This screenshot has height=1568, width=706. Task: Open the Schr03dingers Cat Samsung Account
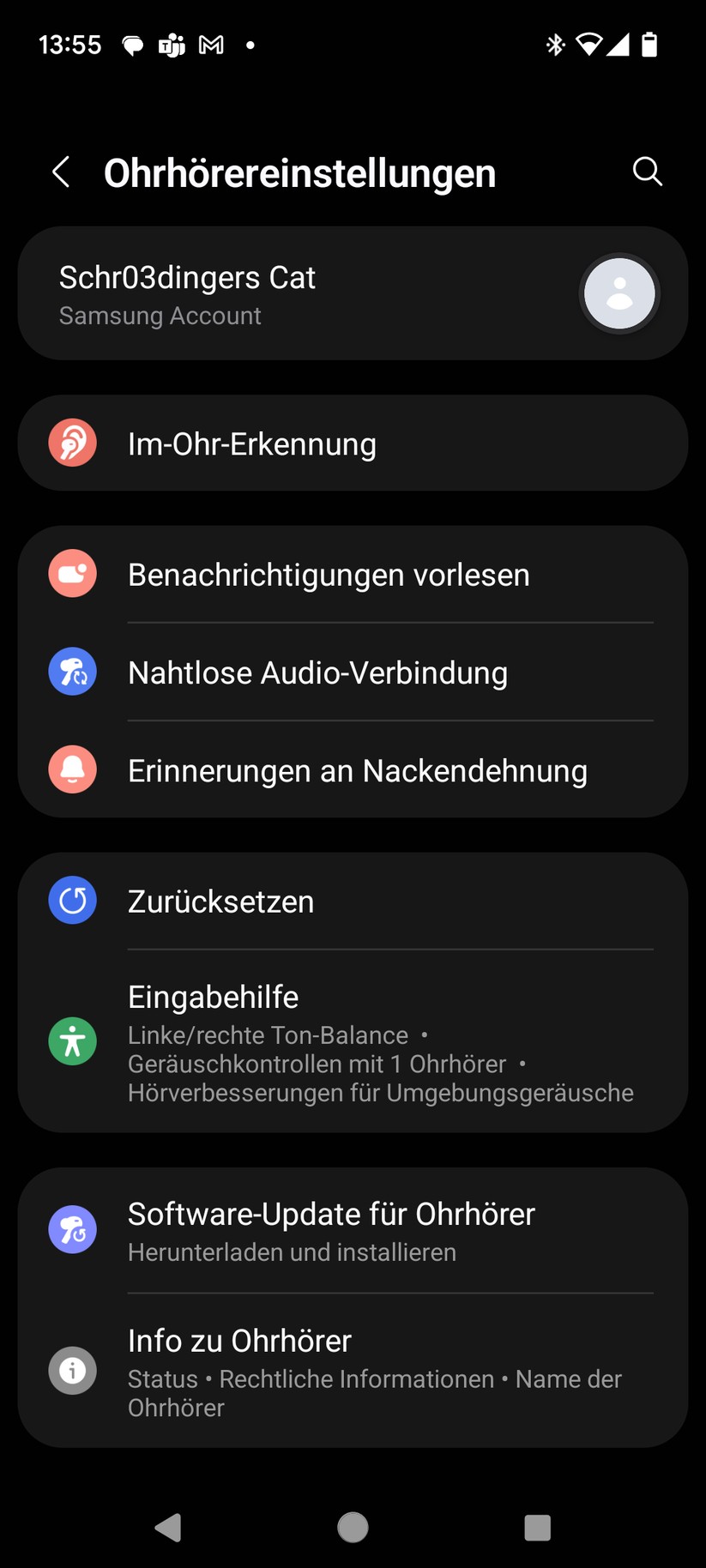click(x=352, y=293)
